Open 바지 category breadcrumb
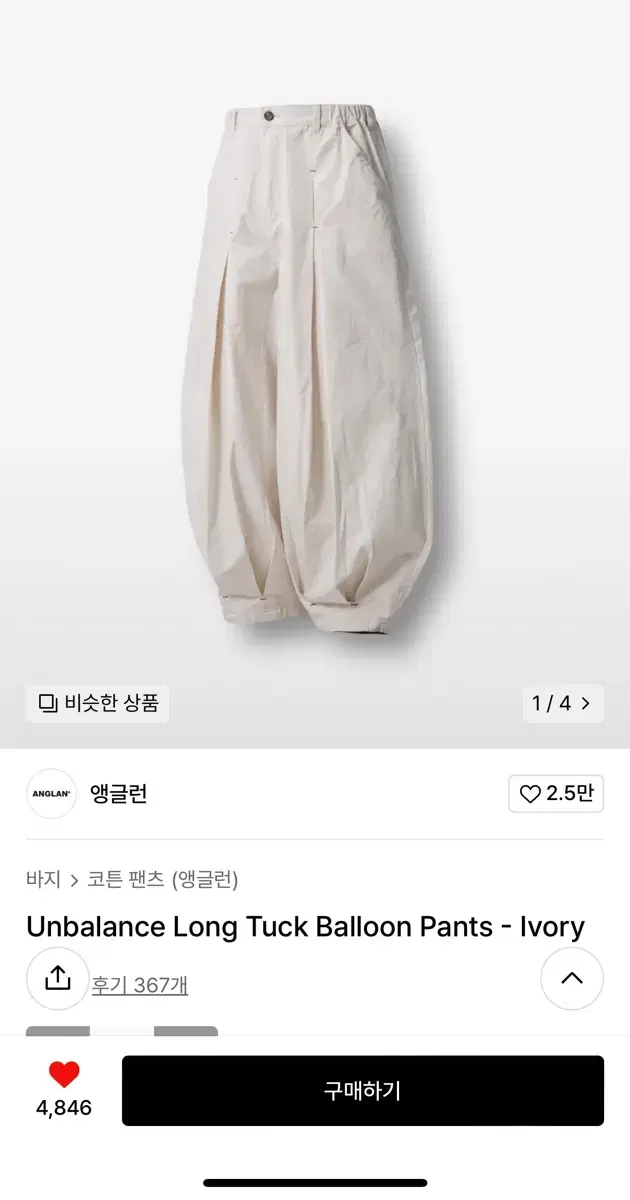 click(x=45, y=880)
